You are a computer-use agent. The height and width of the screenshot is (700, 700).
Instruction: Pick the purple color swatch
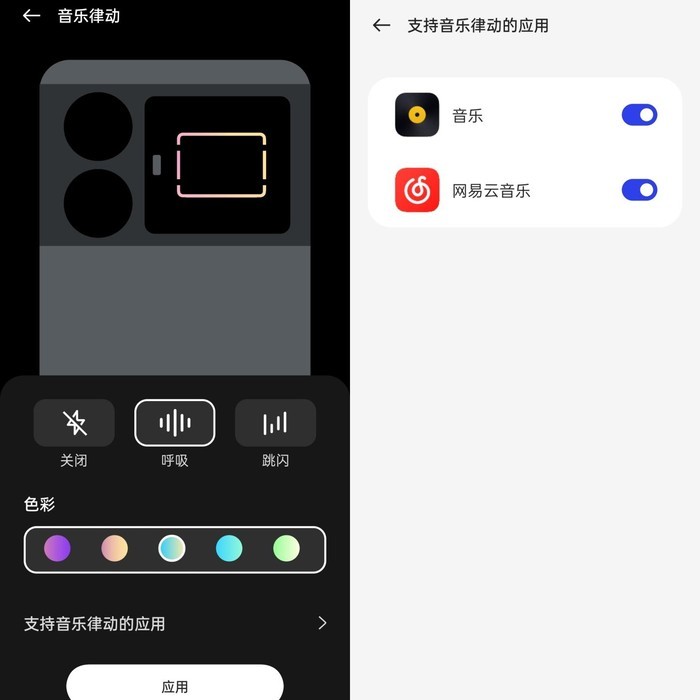[58, 548]
